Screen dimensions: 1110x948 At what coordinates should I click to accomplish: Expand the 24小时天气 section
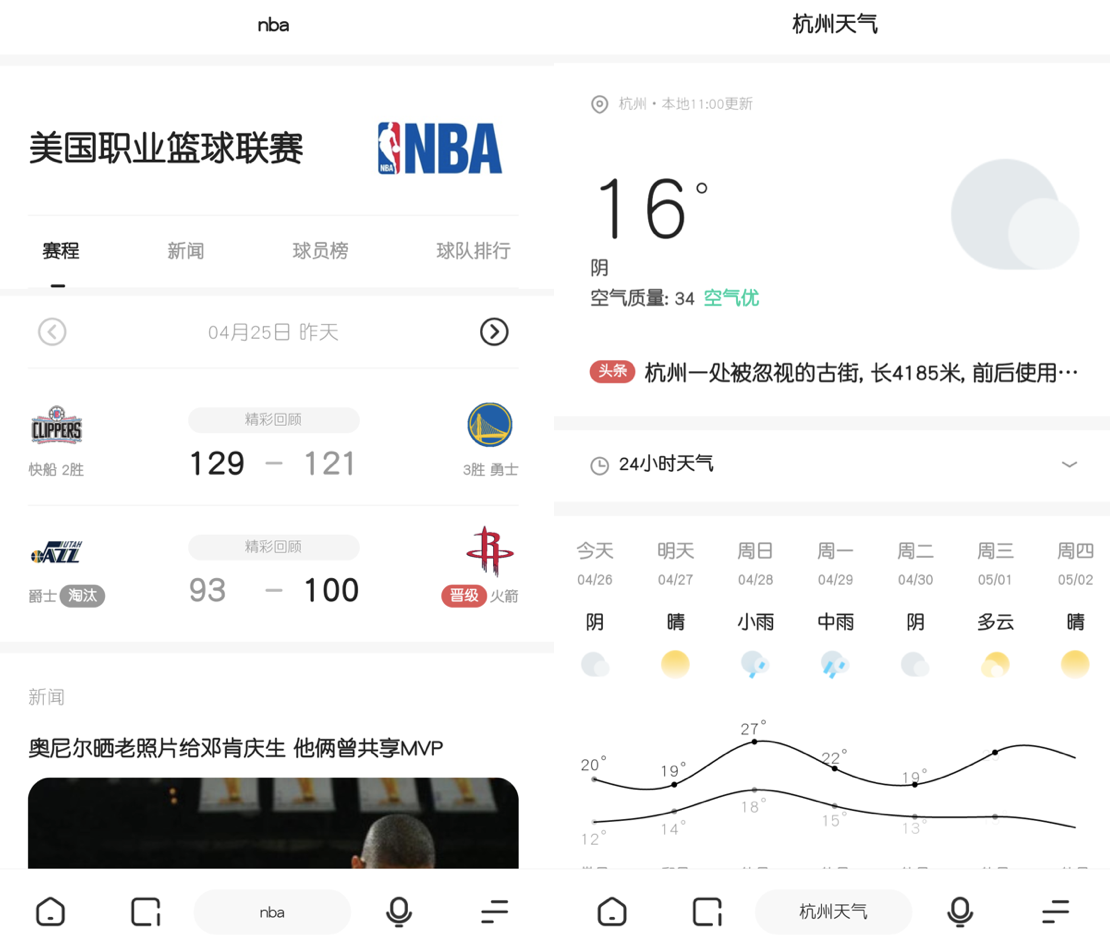pos(1068,464)
